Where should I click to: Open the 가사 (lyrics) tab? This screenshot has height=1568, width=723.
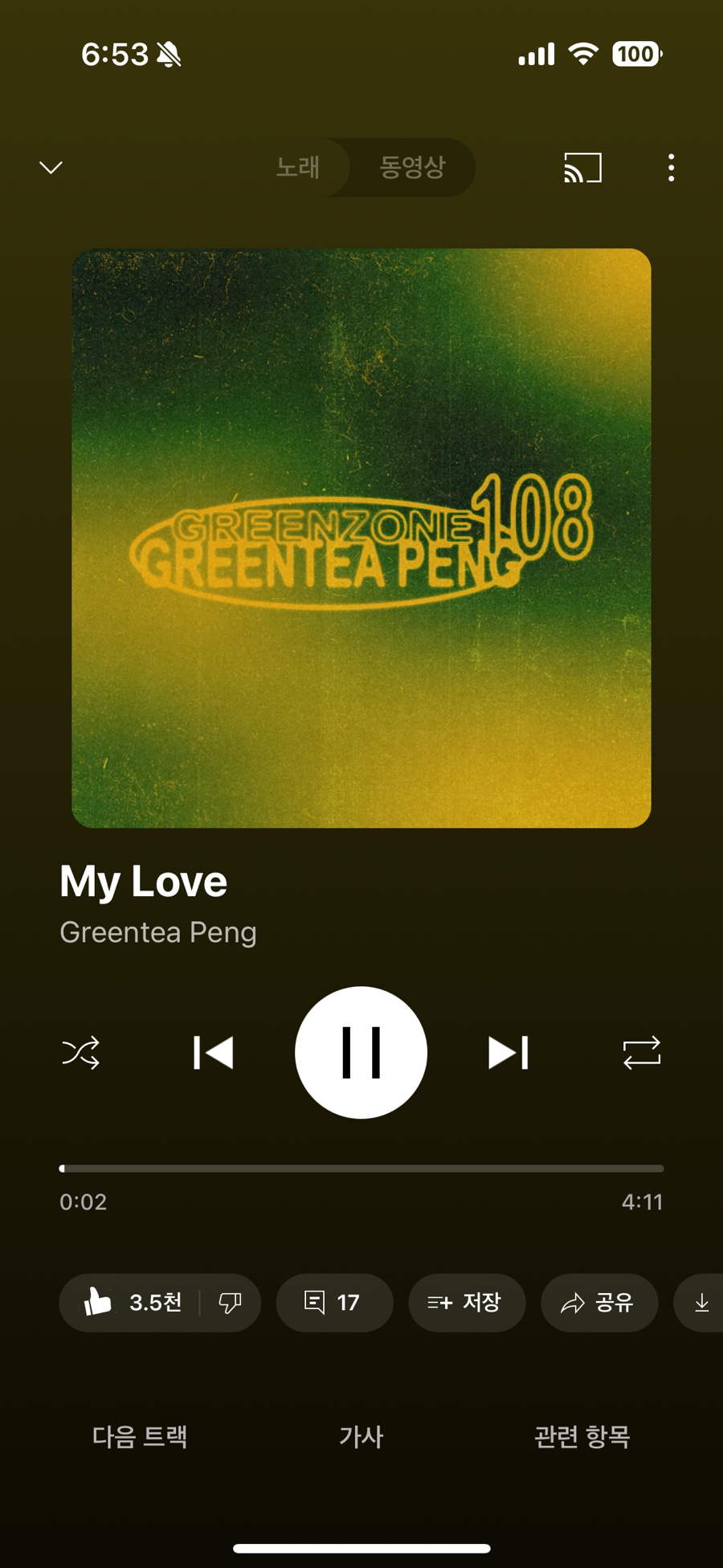[x=361, y=1436]
